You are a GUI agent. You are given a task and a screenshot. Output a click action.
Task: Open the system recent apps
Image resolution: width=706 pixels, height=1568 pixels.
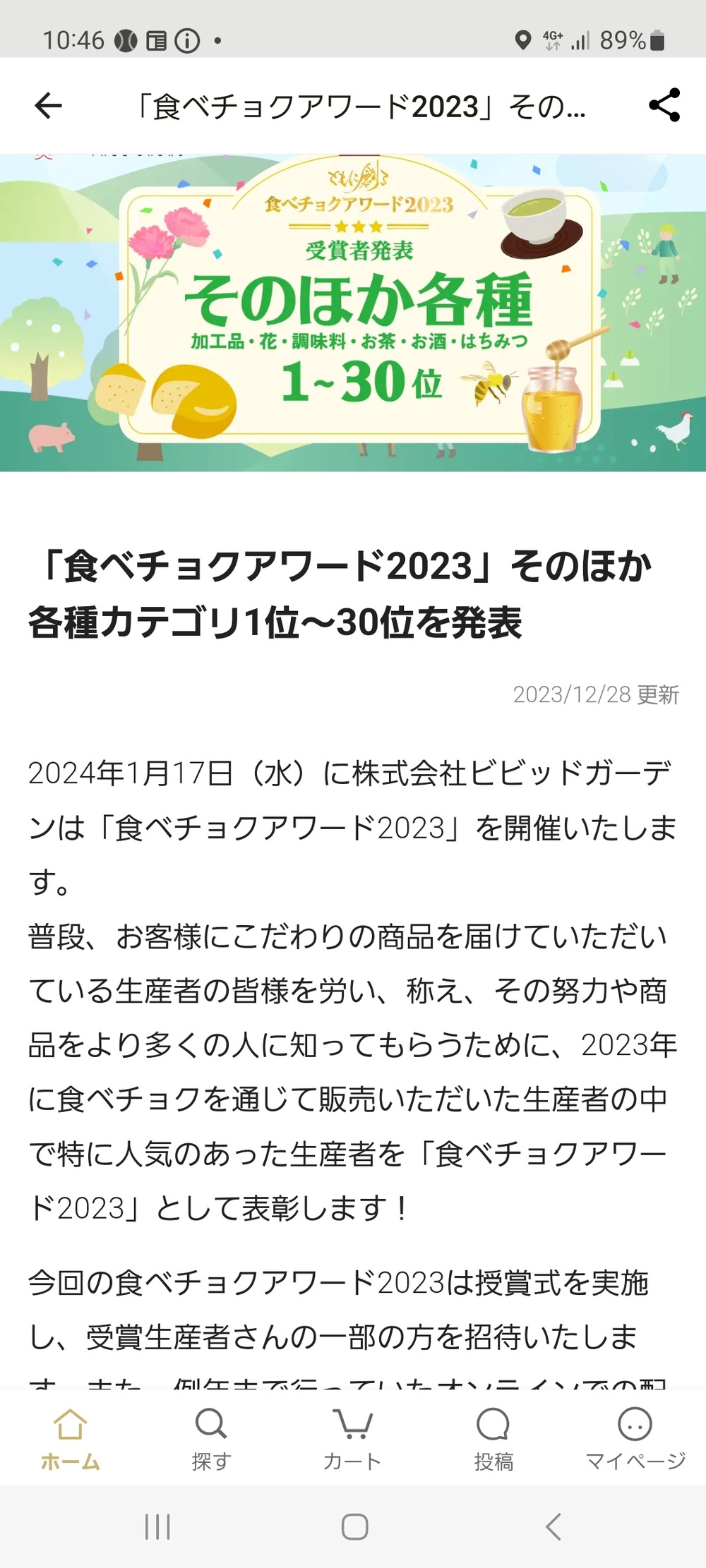coord(157,1527)
